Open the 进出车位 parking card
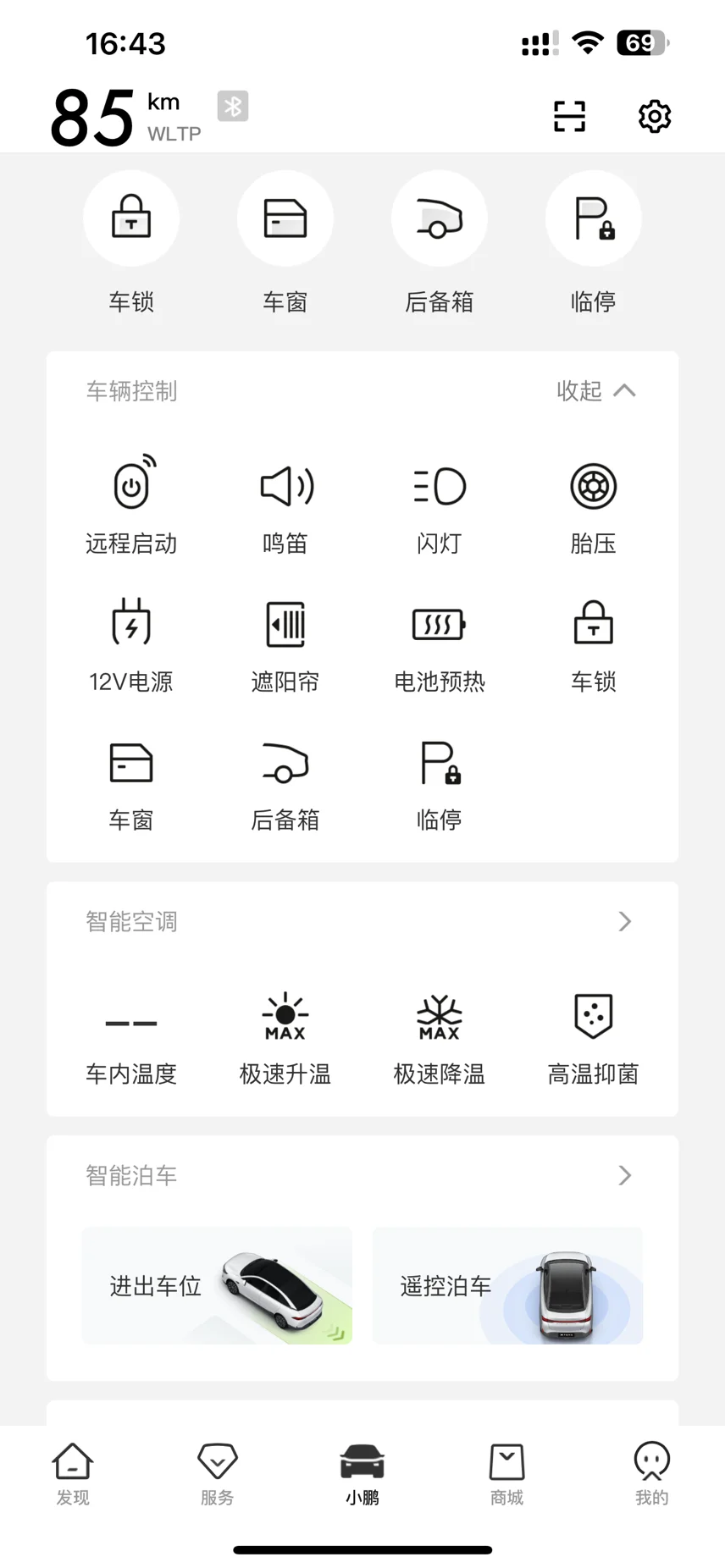Image resolution: width=725 pixels, height=1568 pixels. coord(217,1285)
